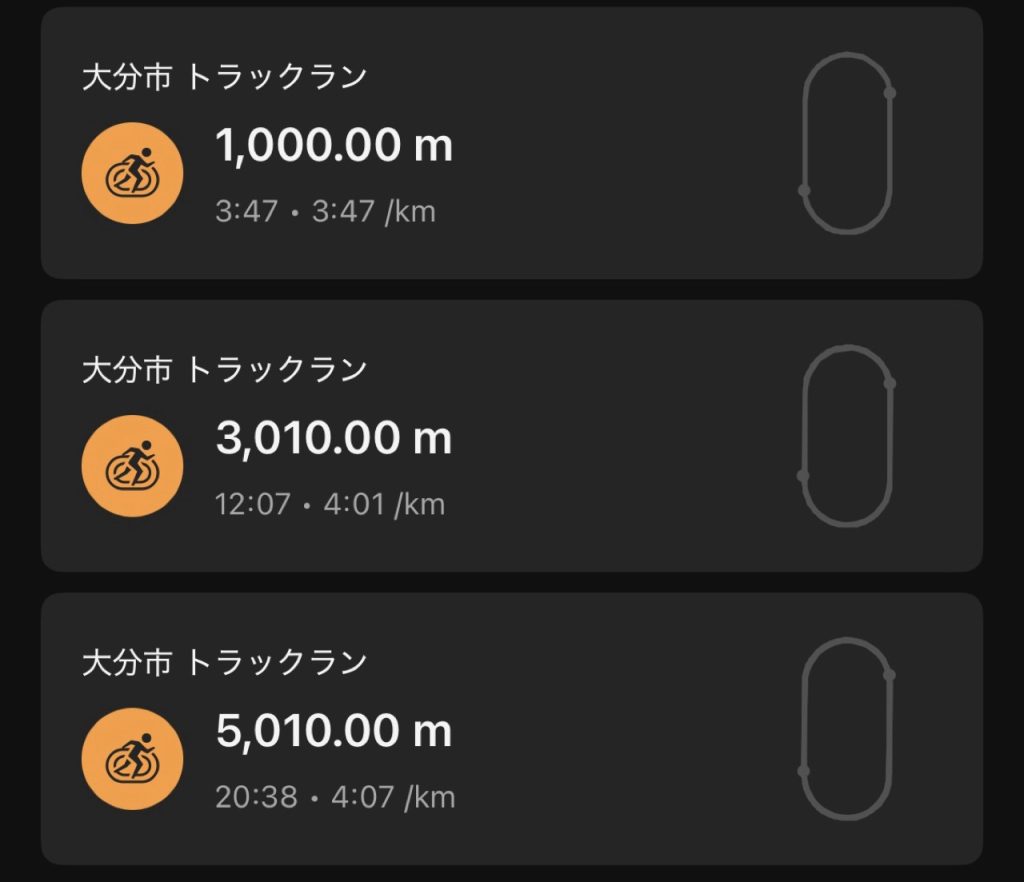Viewport: 1024px width, 882px height.
Task: Open the 1,000.00 m track run card
Action: pyautogui.click(x=511, y=143)
